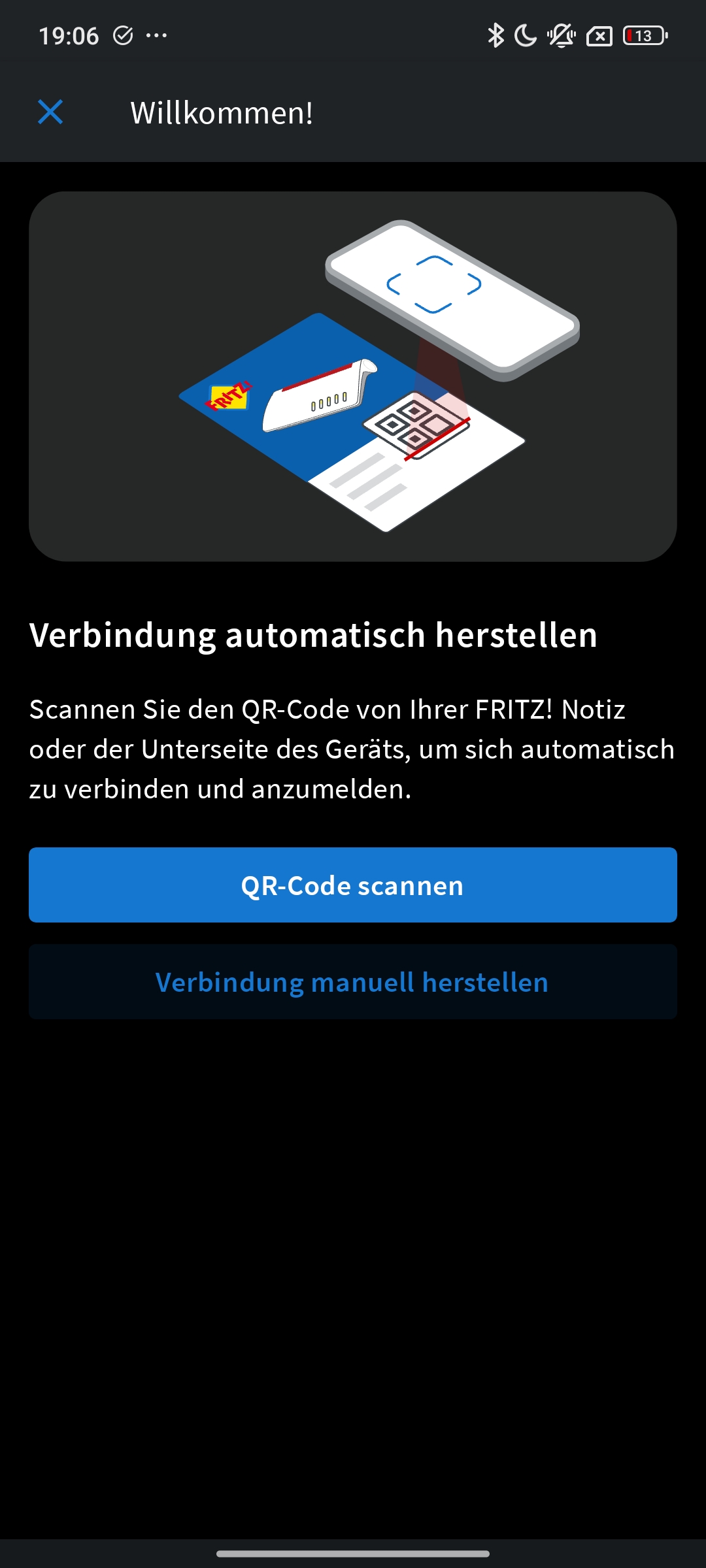Select Verbindung manuell herstellen
Screen dimensions: 706x1568
click(x=352, y=981)
